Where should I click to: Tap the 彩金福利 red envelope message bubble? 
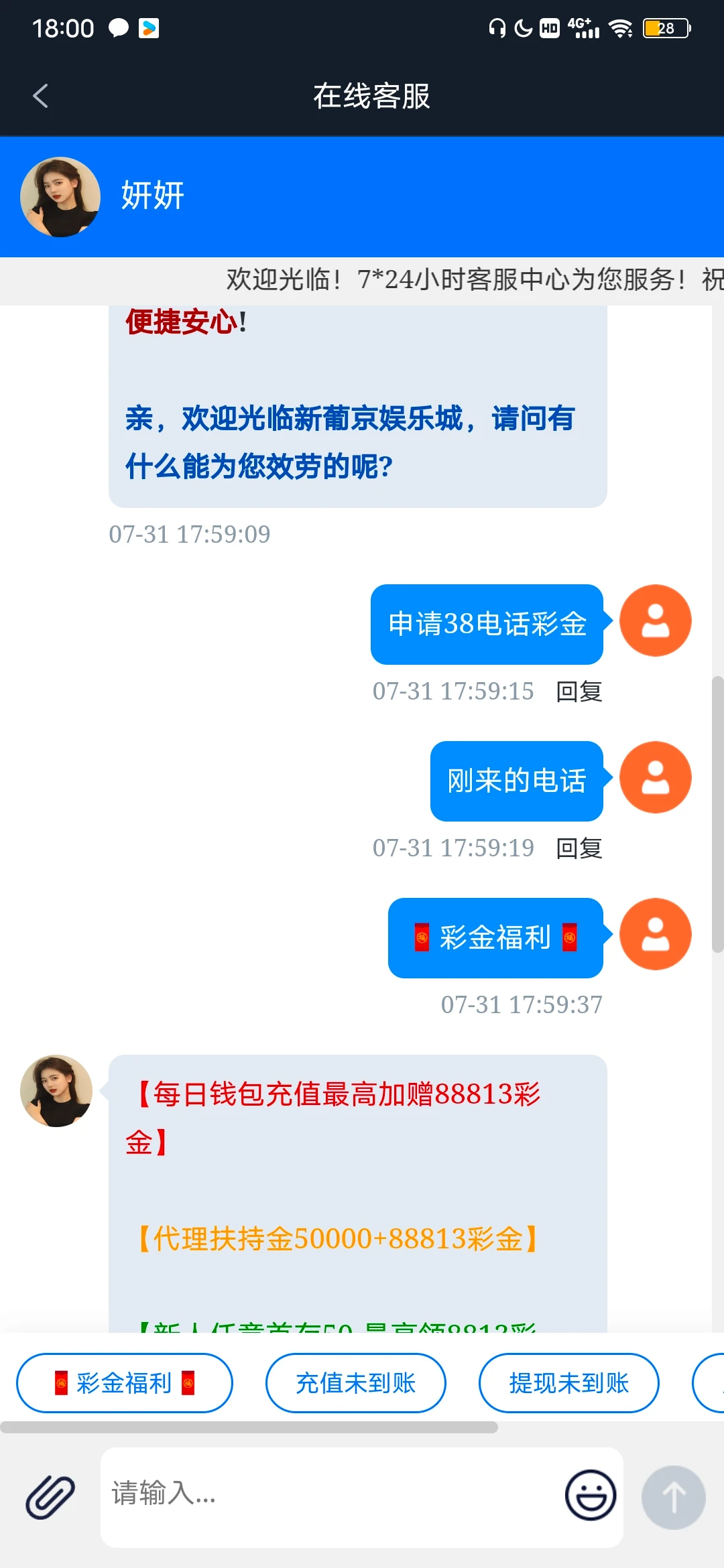pyautogui.click(x=495, y=938)
